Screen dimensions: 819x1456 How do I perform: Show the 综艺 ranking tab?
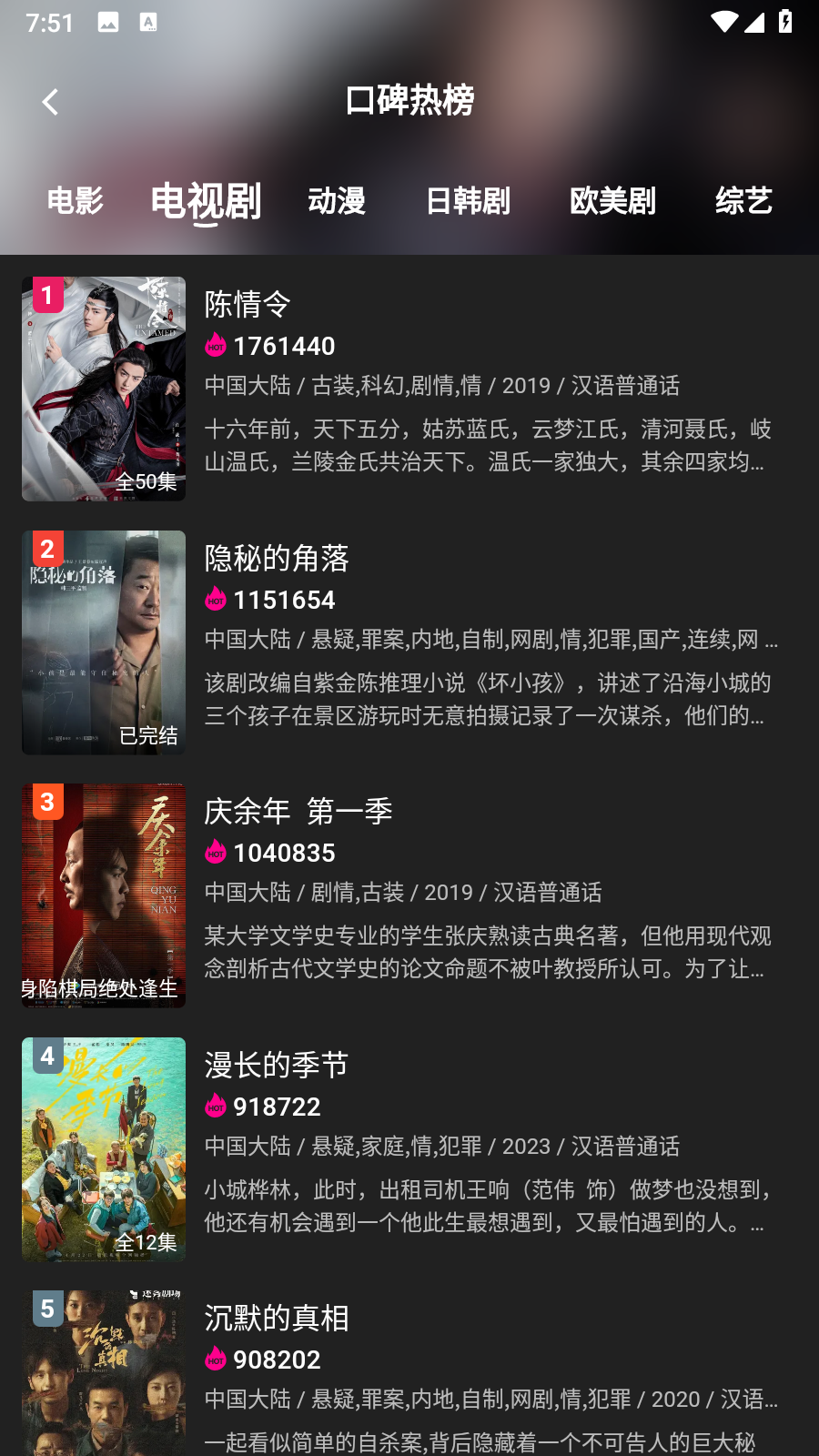[743, 200]
